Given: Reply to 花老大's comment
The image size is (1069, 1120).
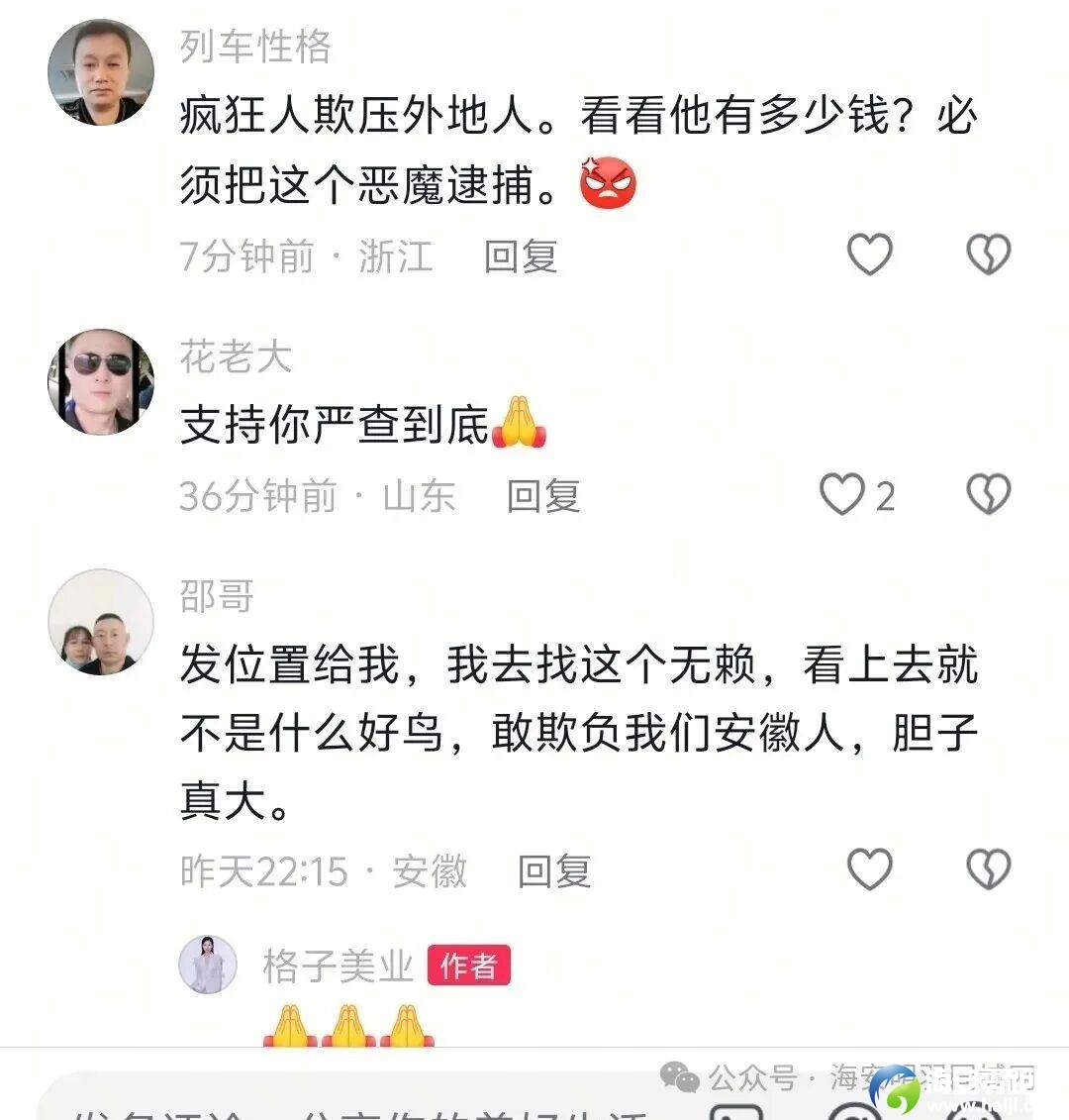Looking at the screenshot, I should click(x=543, y=495).
